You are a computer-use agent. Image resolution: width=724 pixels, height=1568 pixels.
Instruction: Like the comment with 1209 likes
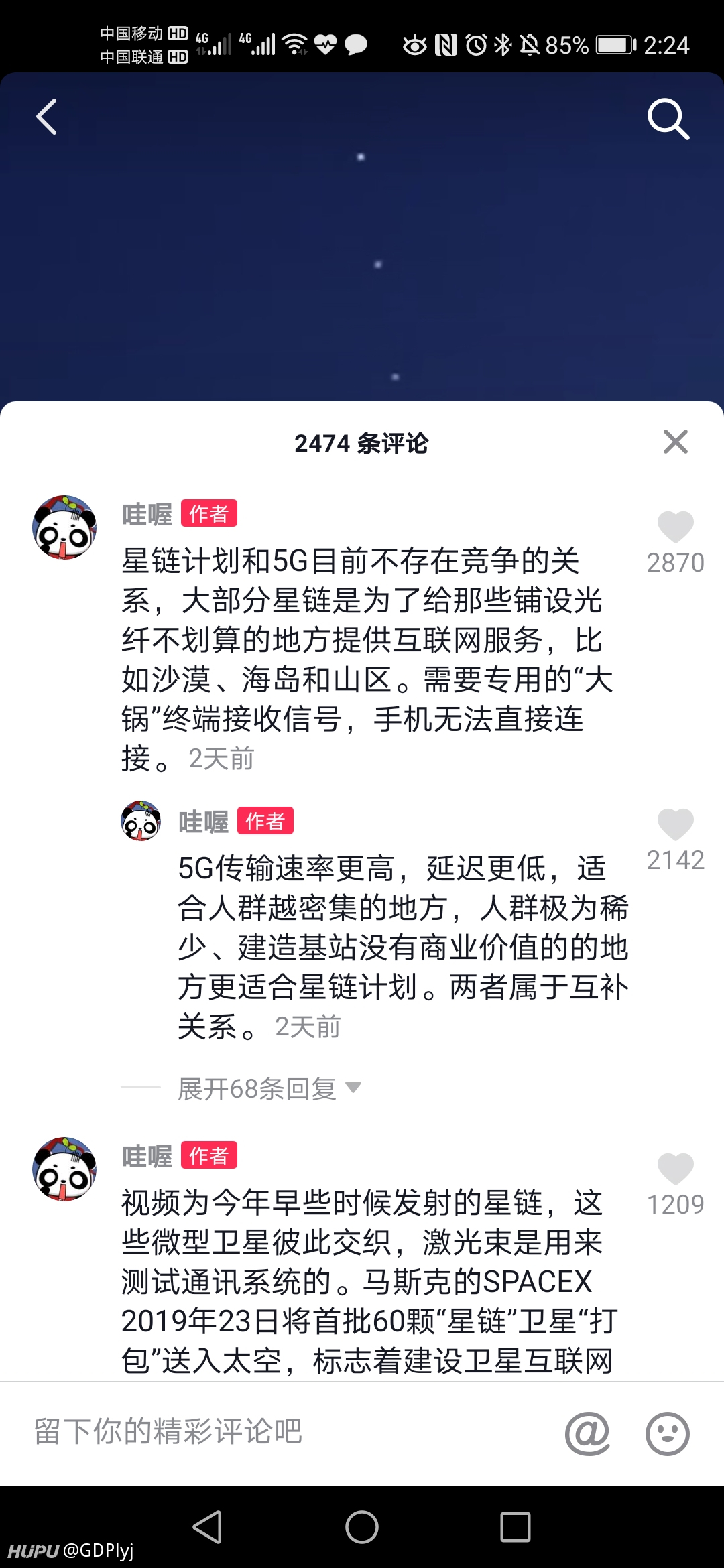click(675, 1169)
